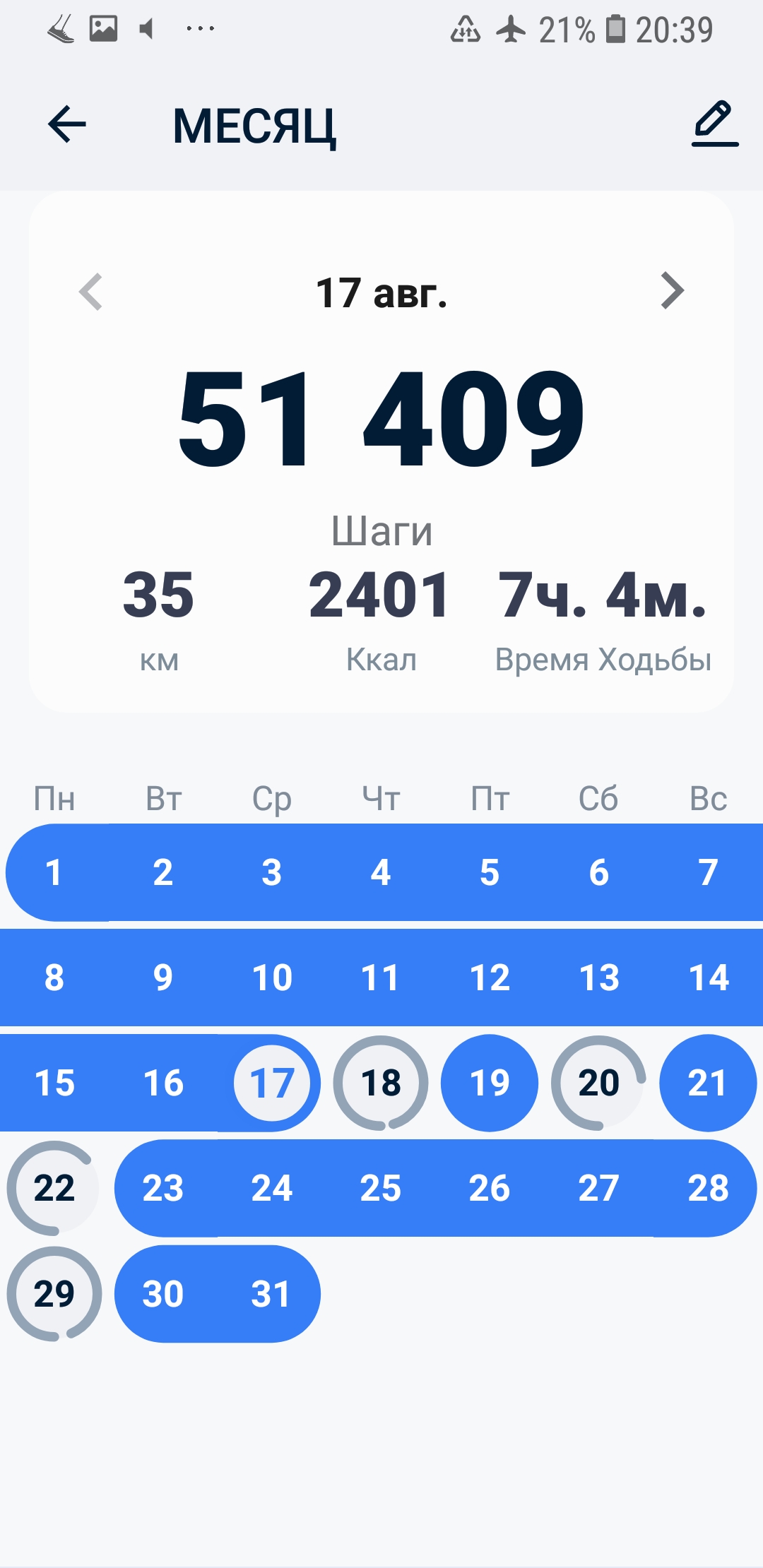This screenshot has height=1568, width=763.
Task: Select day 30 in the calendar
Action: pyautogui.click(x=163, y=1293)
